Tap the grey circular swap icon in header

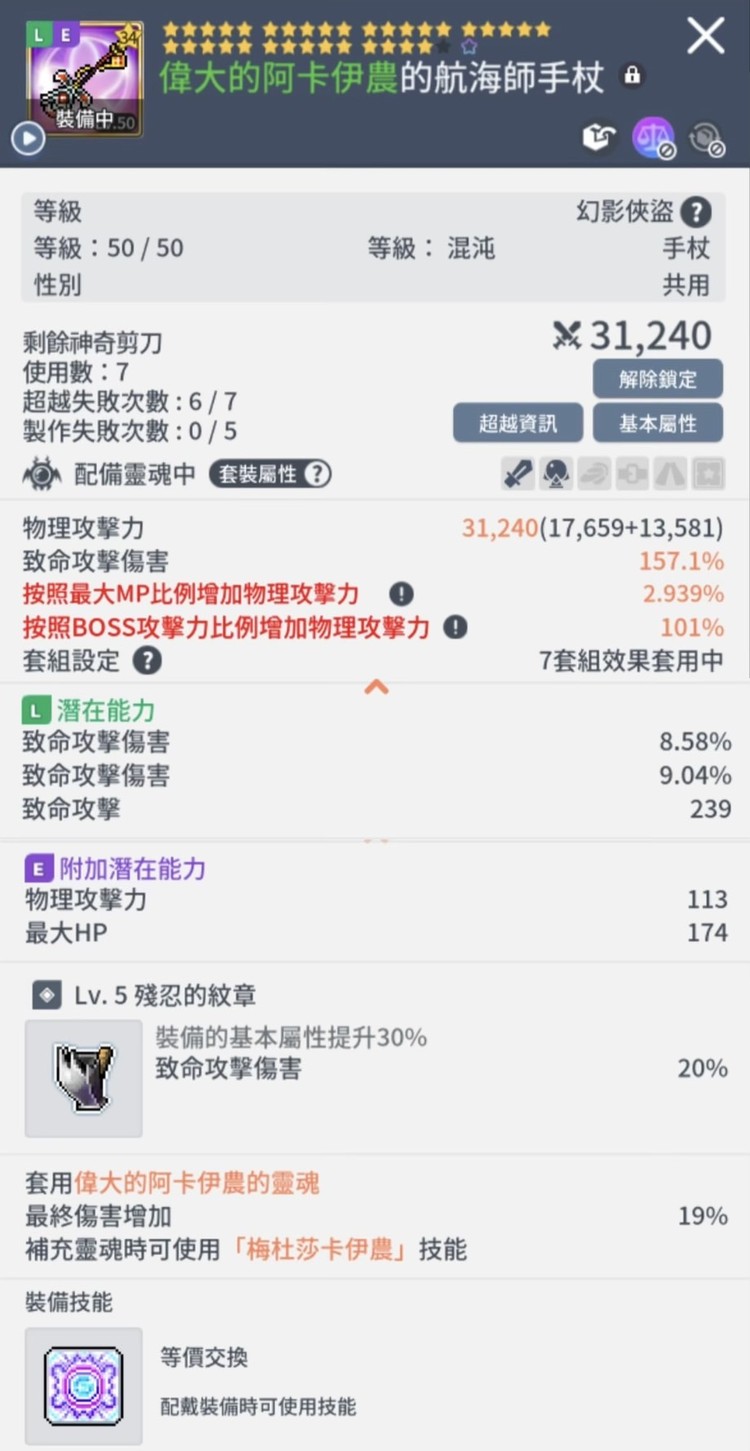(707, 138)
